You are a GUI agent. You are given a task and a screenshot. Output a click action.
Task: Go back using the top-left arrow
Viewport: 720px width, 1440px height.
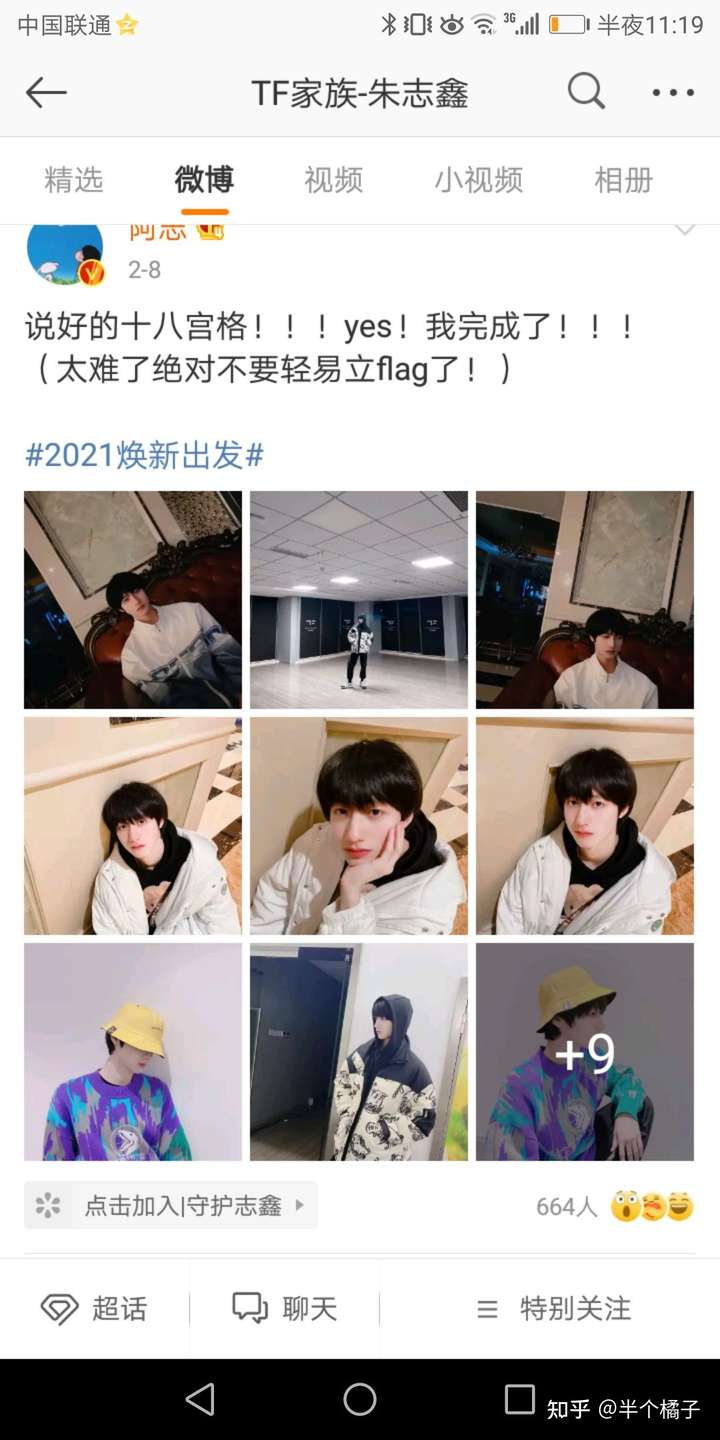(46, 93)
